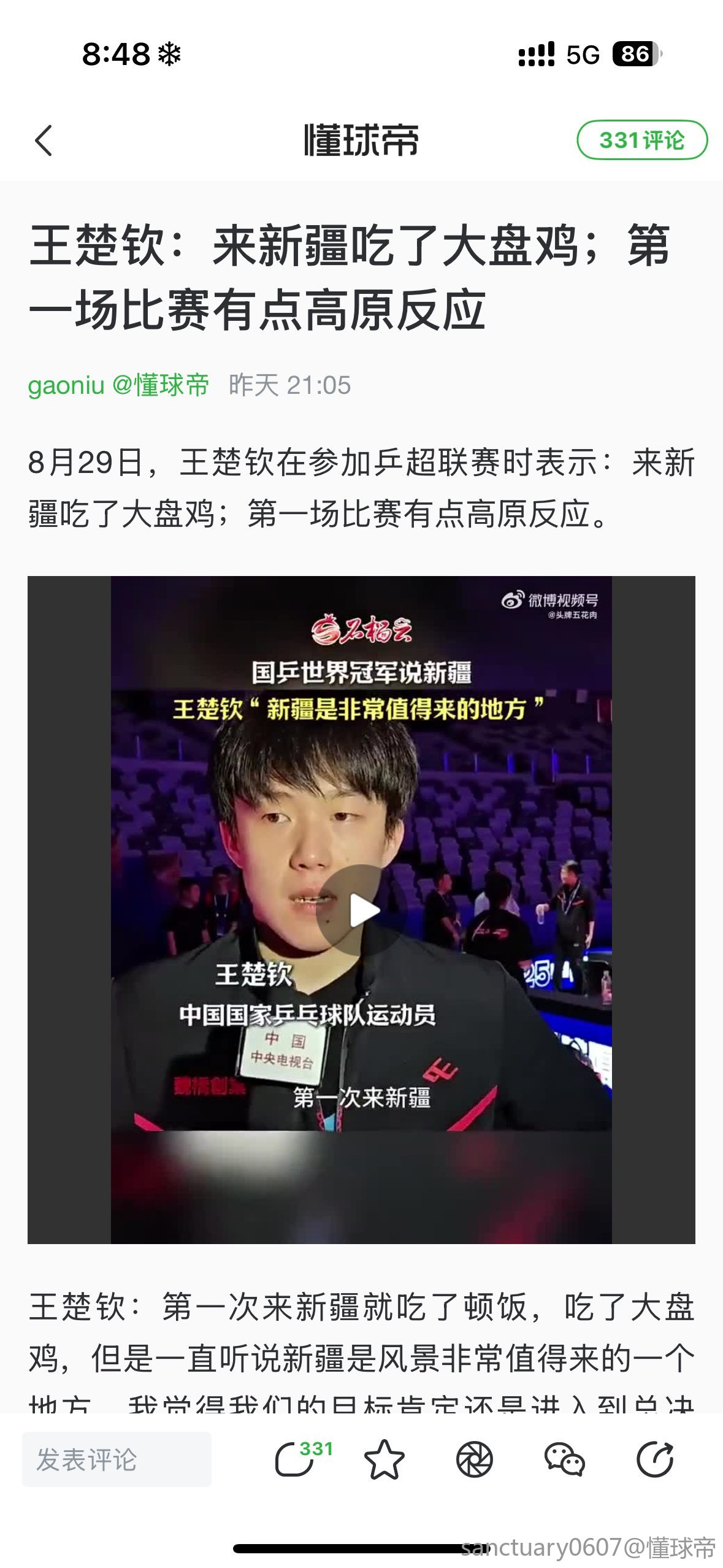Go back using the top-left arrow
723x1568 pixels.
point(44,140)
